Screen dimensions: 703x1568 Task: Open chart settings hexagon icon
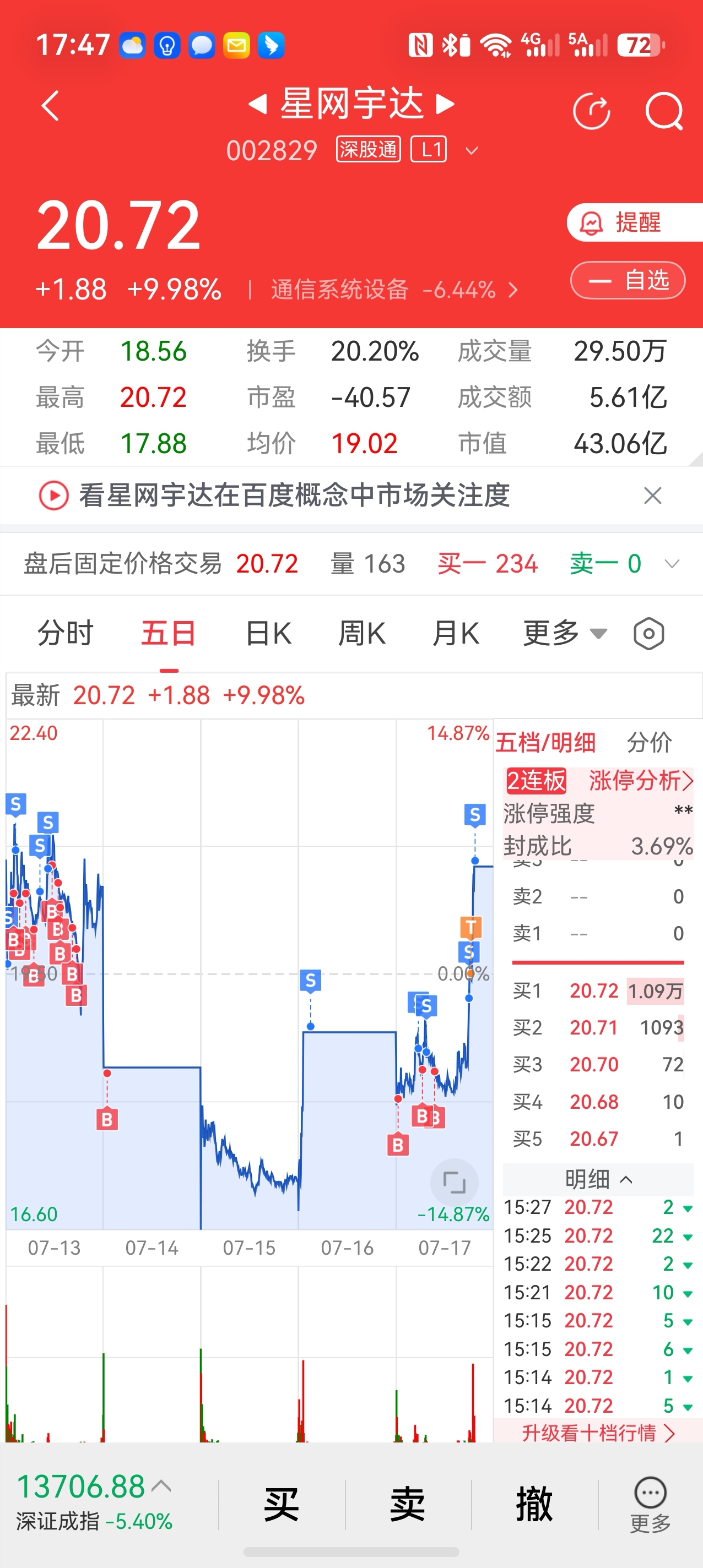click(649, 634)
